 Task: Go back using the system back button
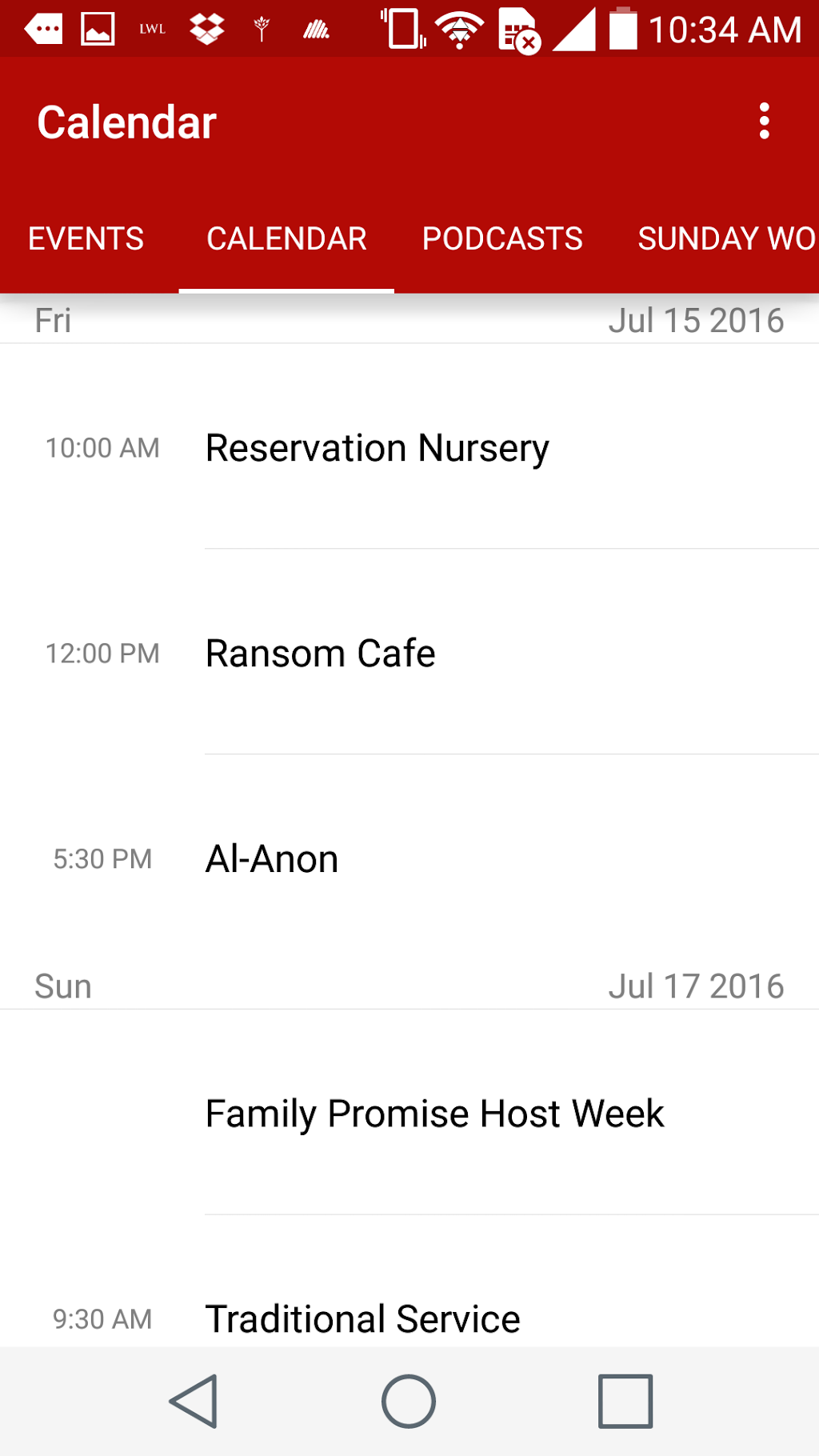(194, 1402)
